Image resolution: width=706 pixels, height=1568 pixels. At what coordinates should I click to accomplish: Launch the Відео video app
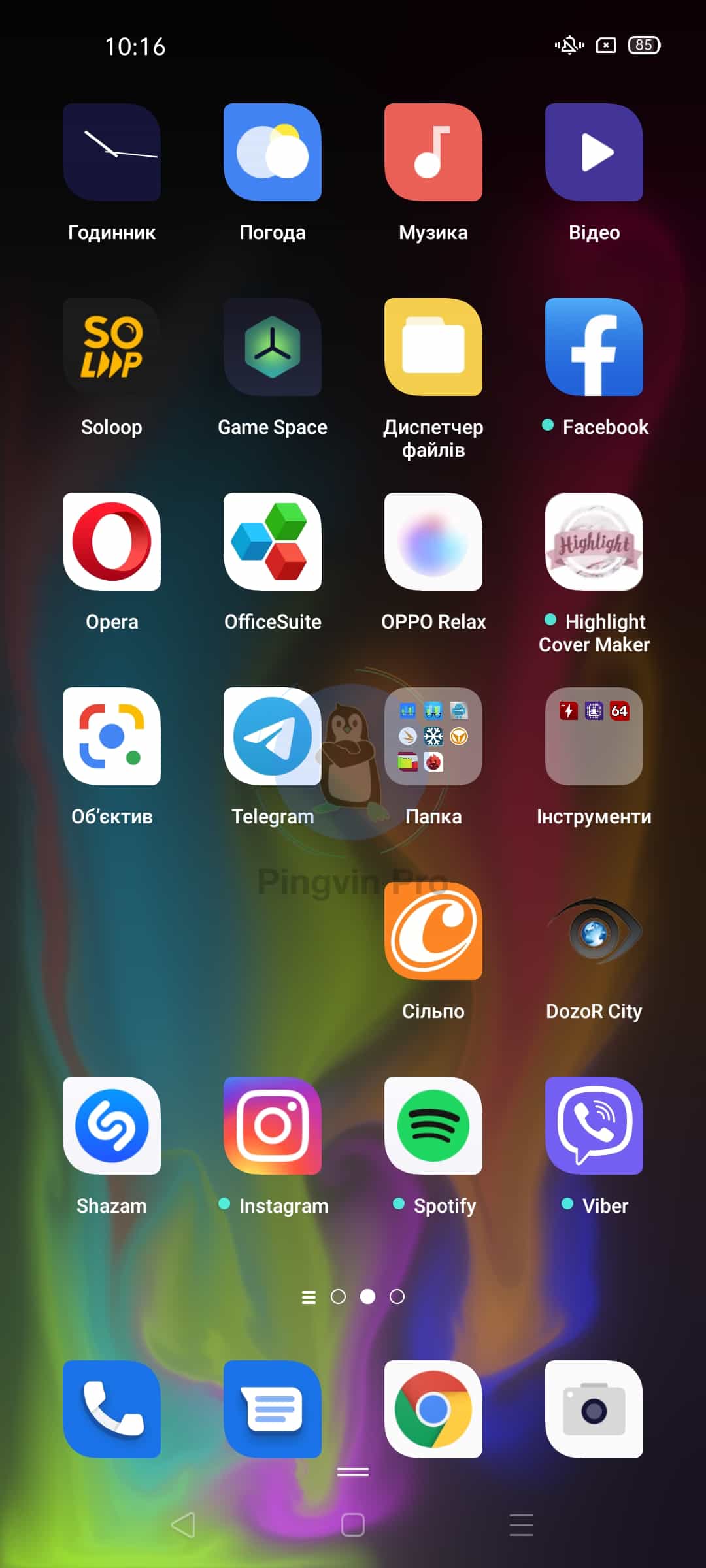(594, 152)
